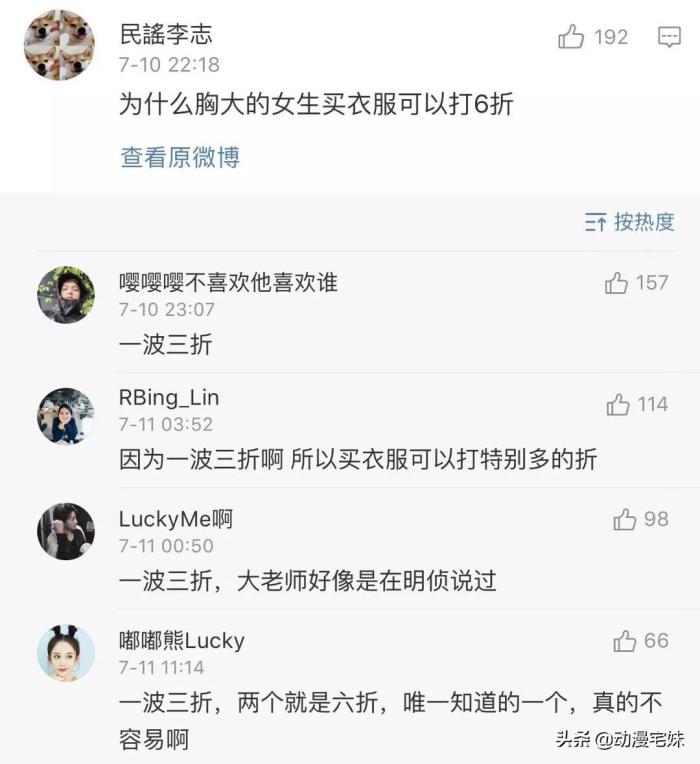Visit LuckyMe啊's profile via avatar
The width and height of the screenshot is (700, 764).
coord(66,531)
